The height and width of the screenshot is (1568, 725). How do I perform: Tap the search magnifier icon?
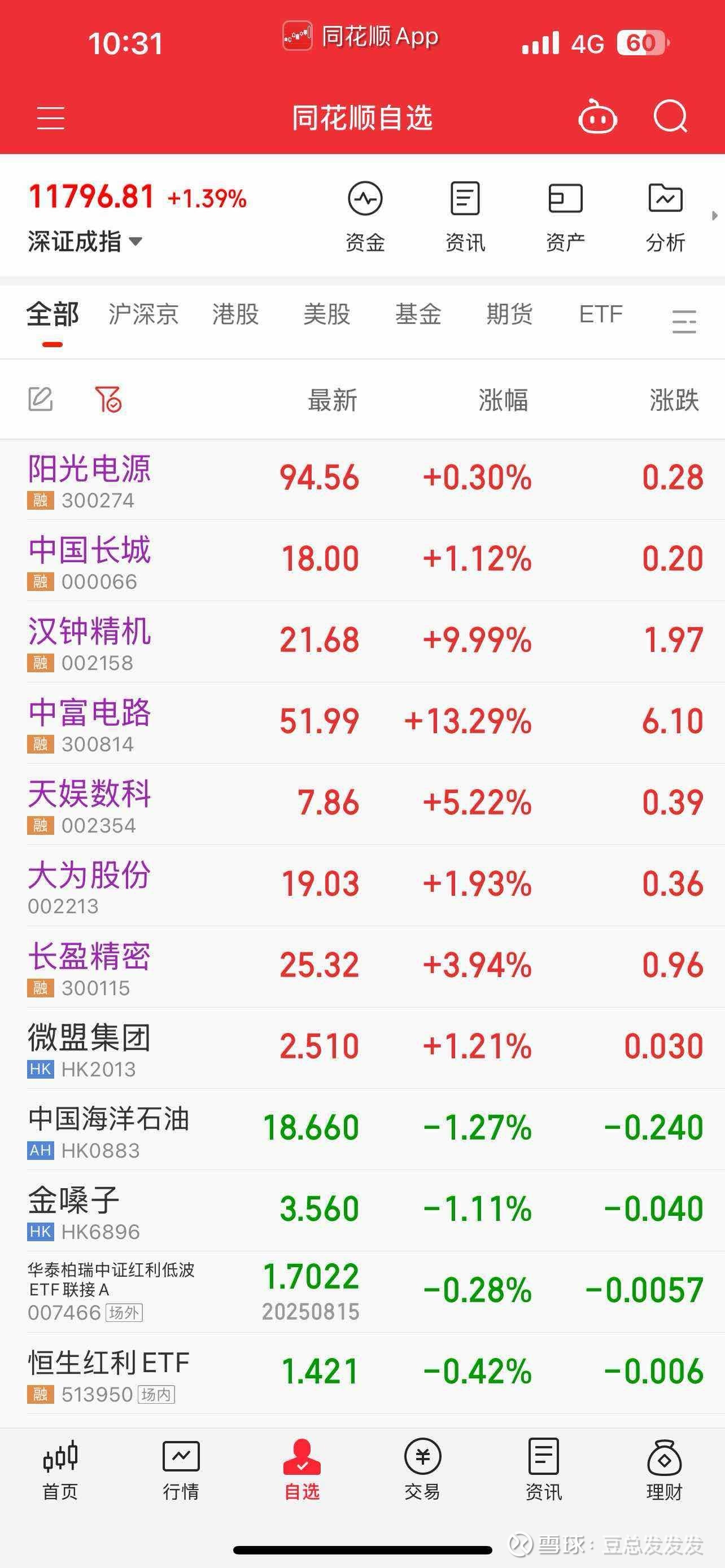670,116
